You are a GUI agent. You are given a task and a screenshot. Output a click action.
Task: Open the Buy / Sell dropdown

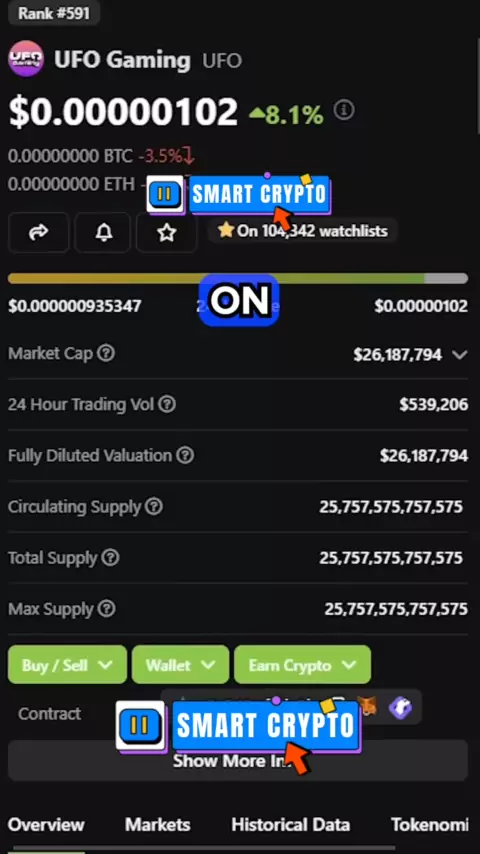(x=67, y=664)
